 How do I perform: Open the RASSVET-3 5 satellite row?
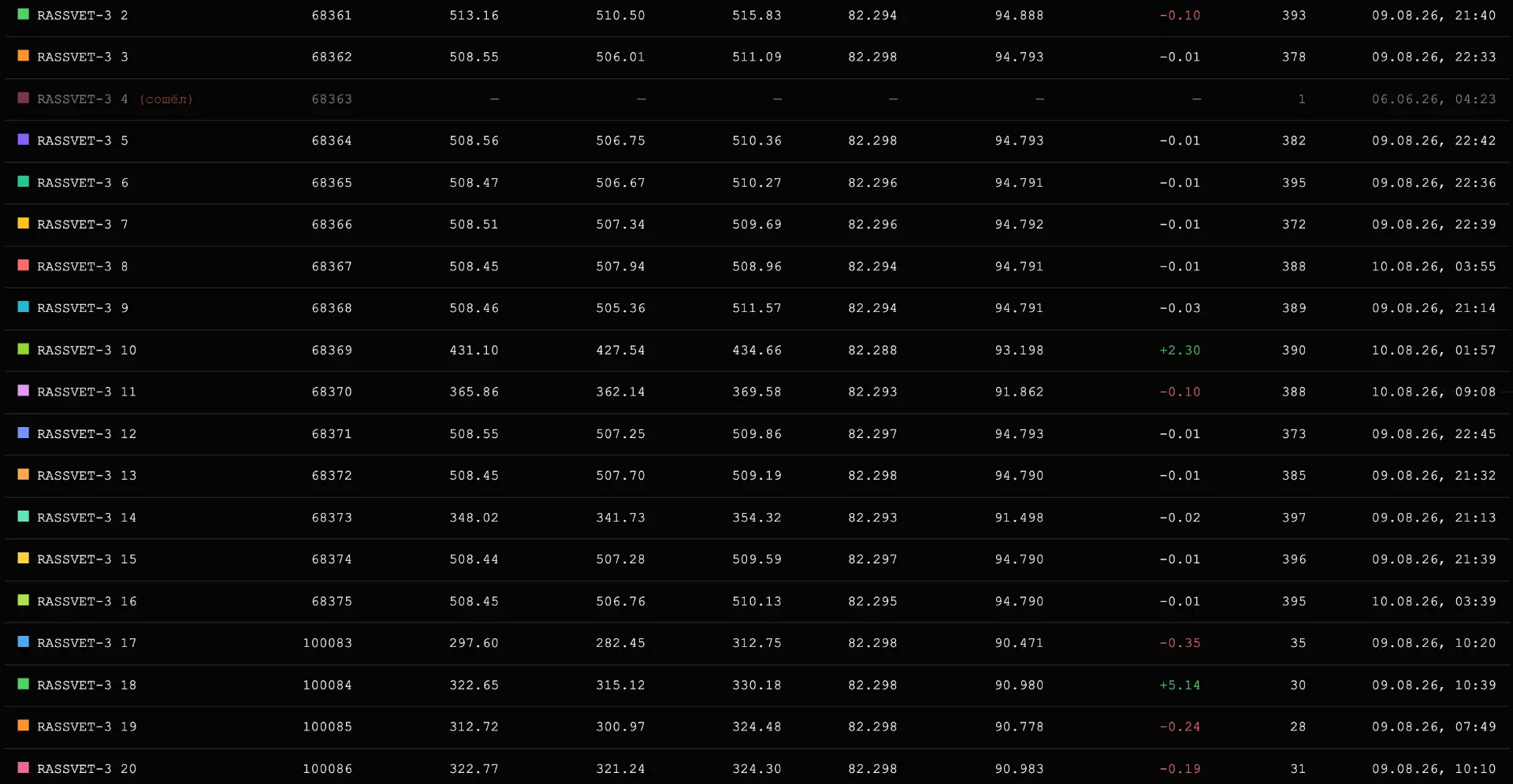756,141
